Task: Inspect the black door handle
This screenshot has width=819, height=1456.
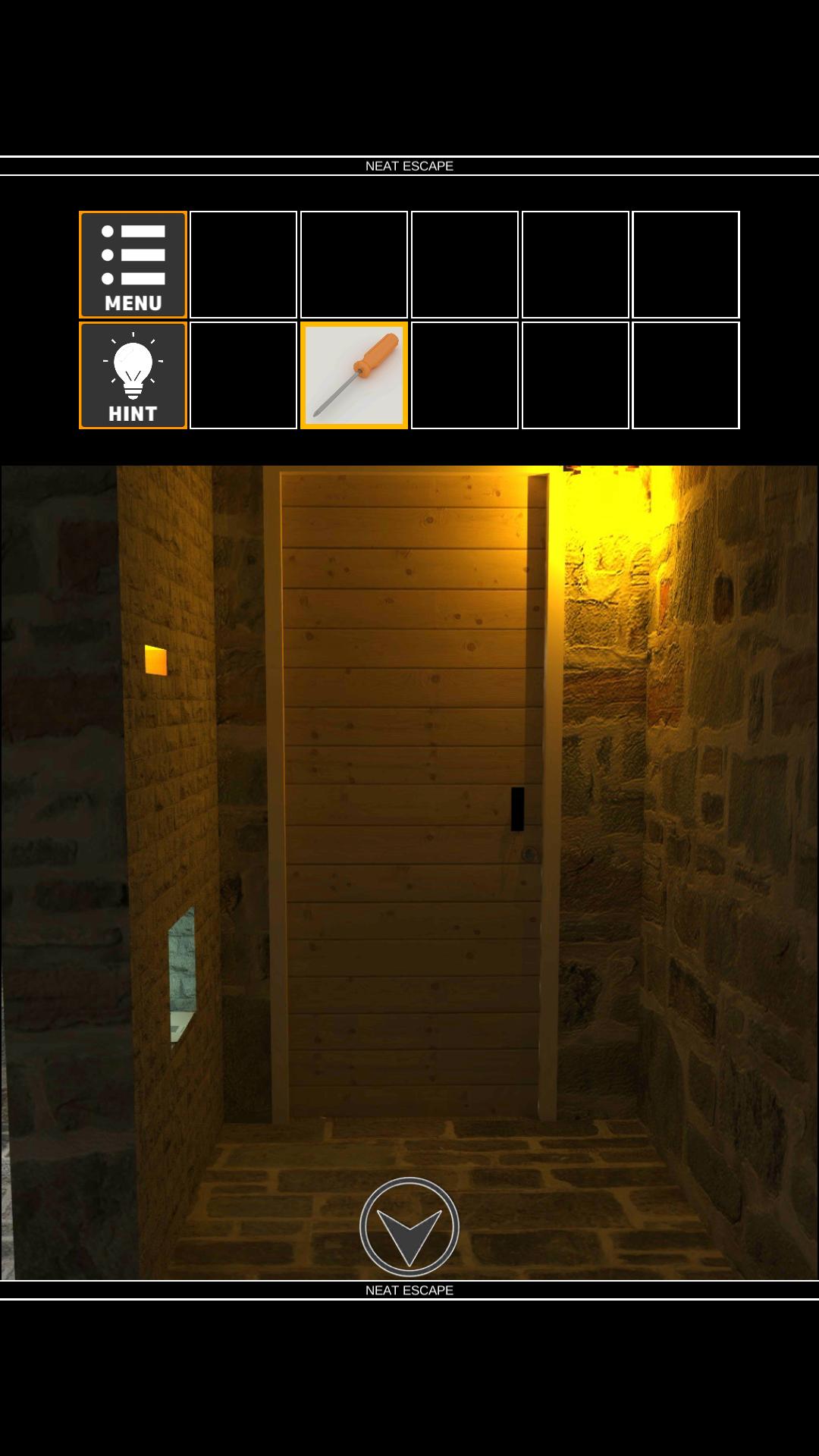Action: tap(517, 808)
